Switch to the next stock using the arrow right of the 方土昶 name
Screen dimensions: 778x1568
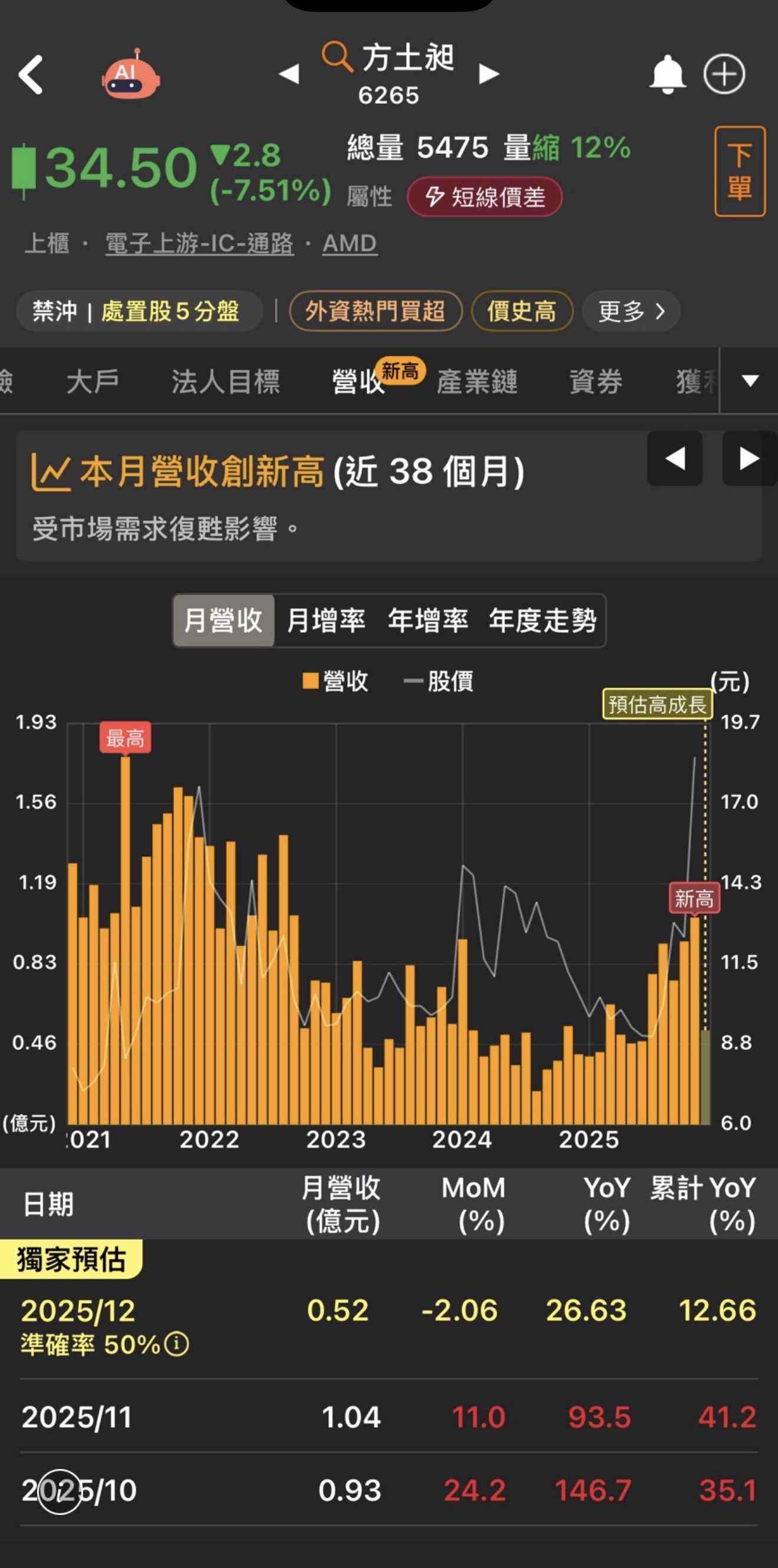489,74
